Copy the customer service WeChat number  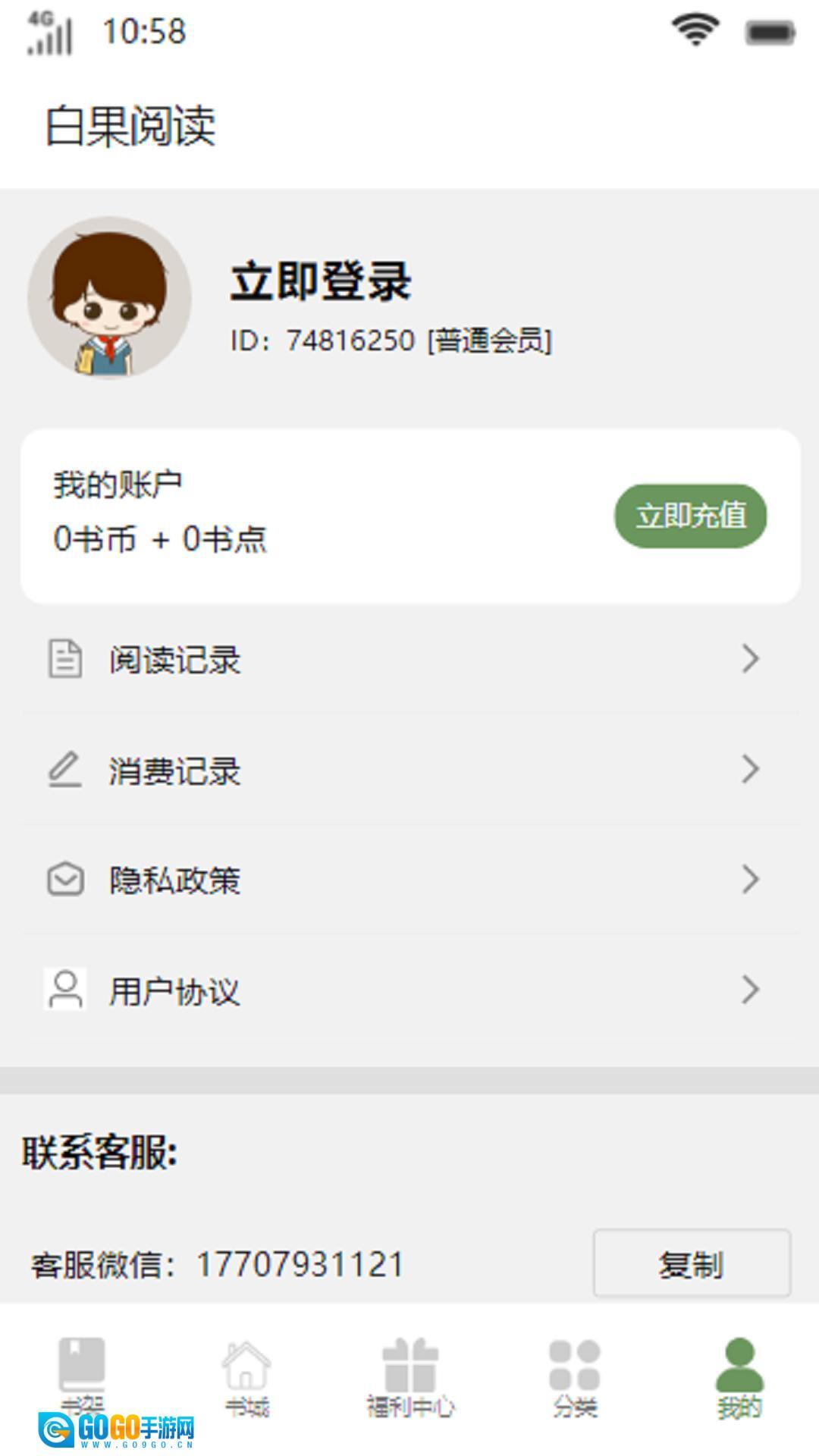point(691,1264)
